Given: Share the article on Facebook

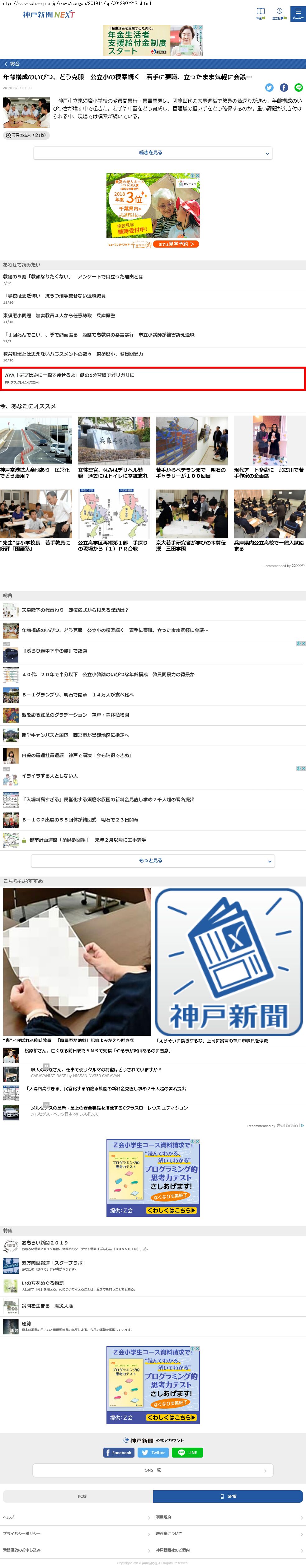Looking at the screenshot, I should tap(284, 88).
